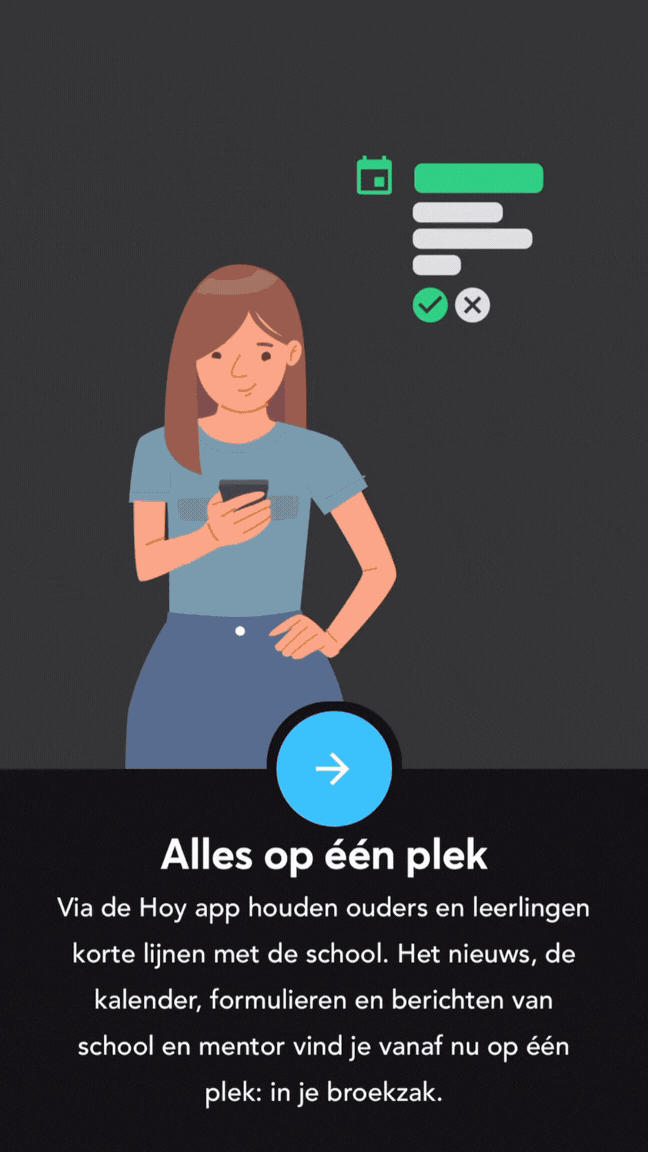648x1152 pixels.
Task: Tap the blue arrow to continue
Action: (333, 769)
